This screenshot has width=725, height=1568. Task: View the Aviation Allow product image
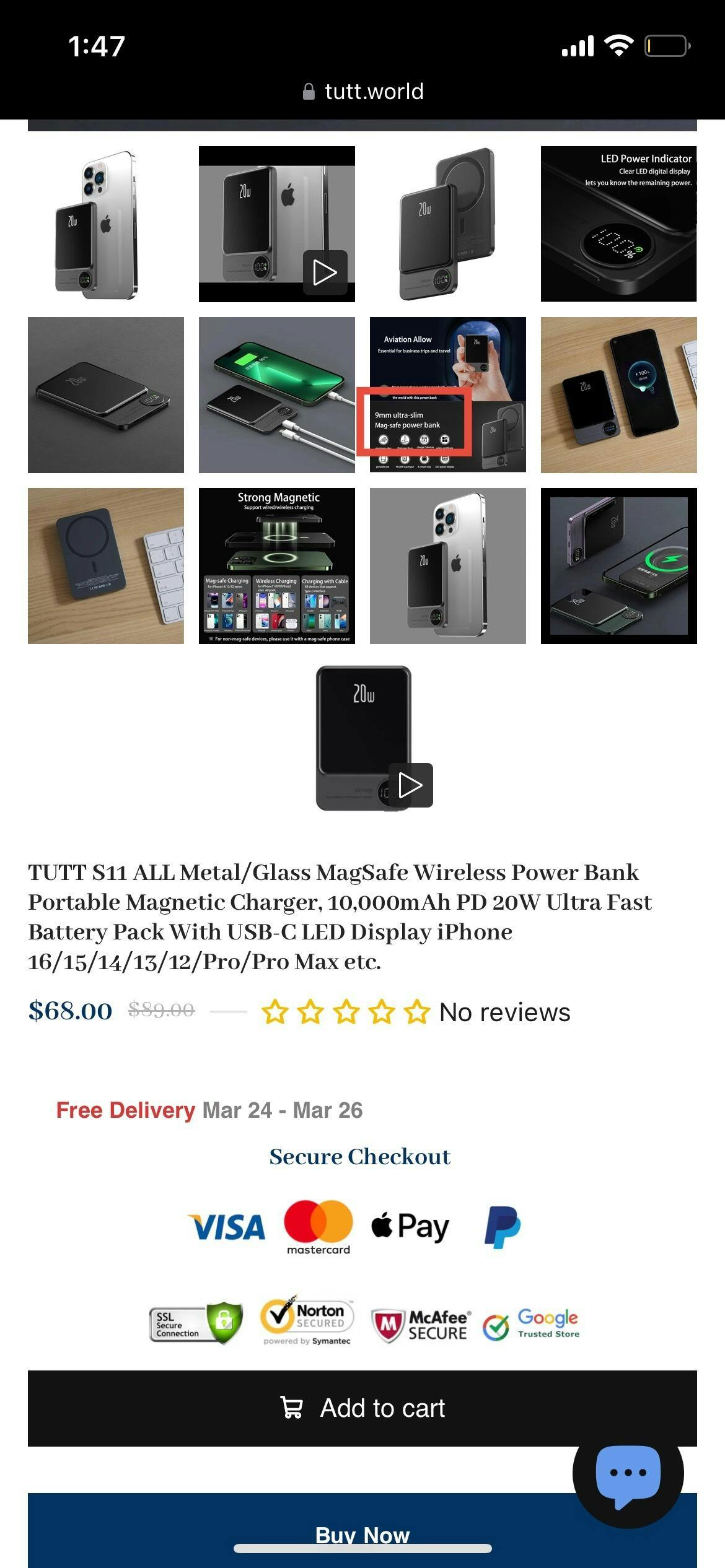click(x=447, y=395)
